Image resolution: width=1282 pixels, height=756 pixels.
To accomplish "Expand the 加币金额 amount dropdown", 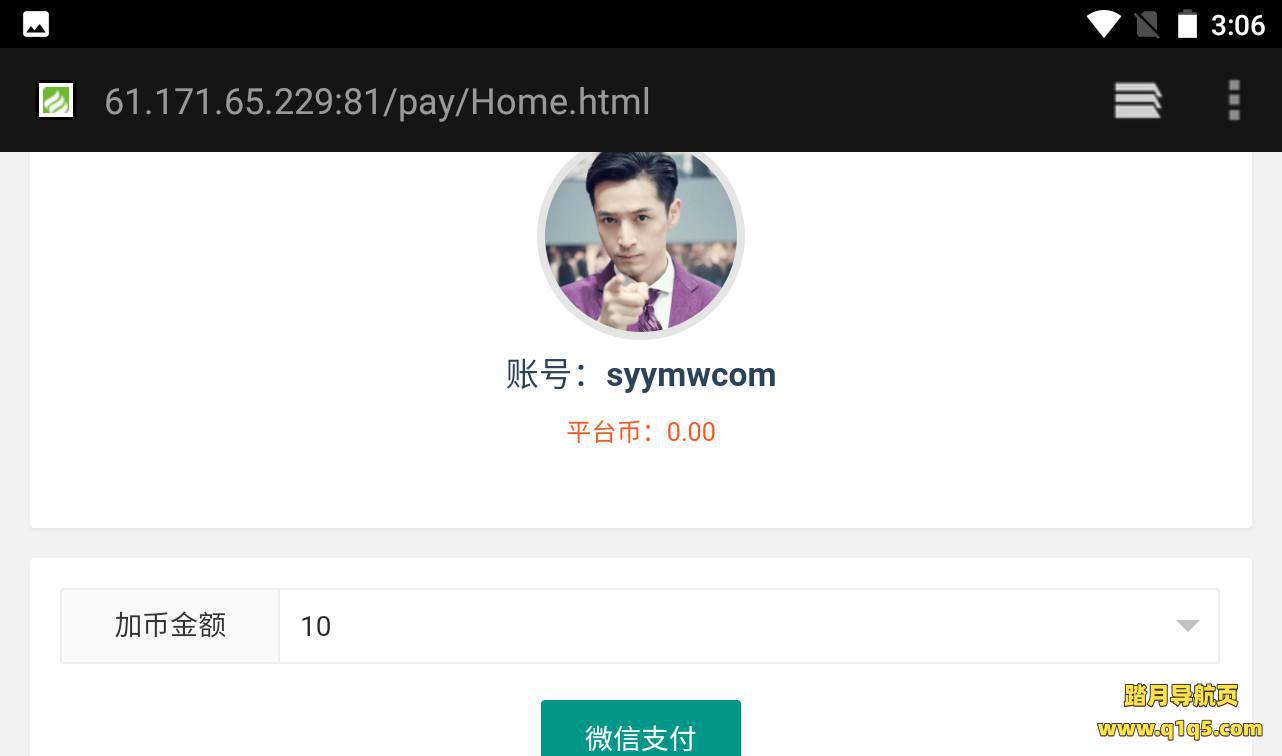I will (x=748, y=626).
